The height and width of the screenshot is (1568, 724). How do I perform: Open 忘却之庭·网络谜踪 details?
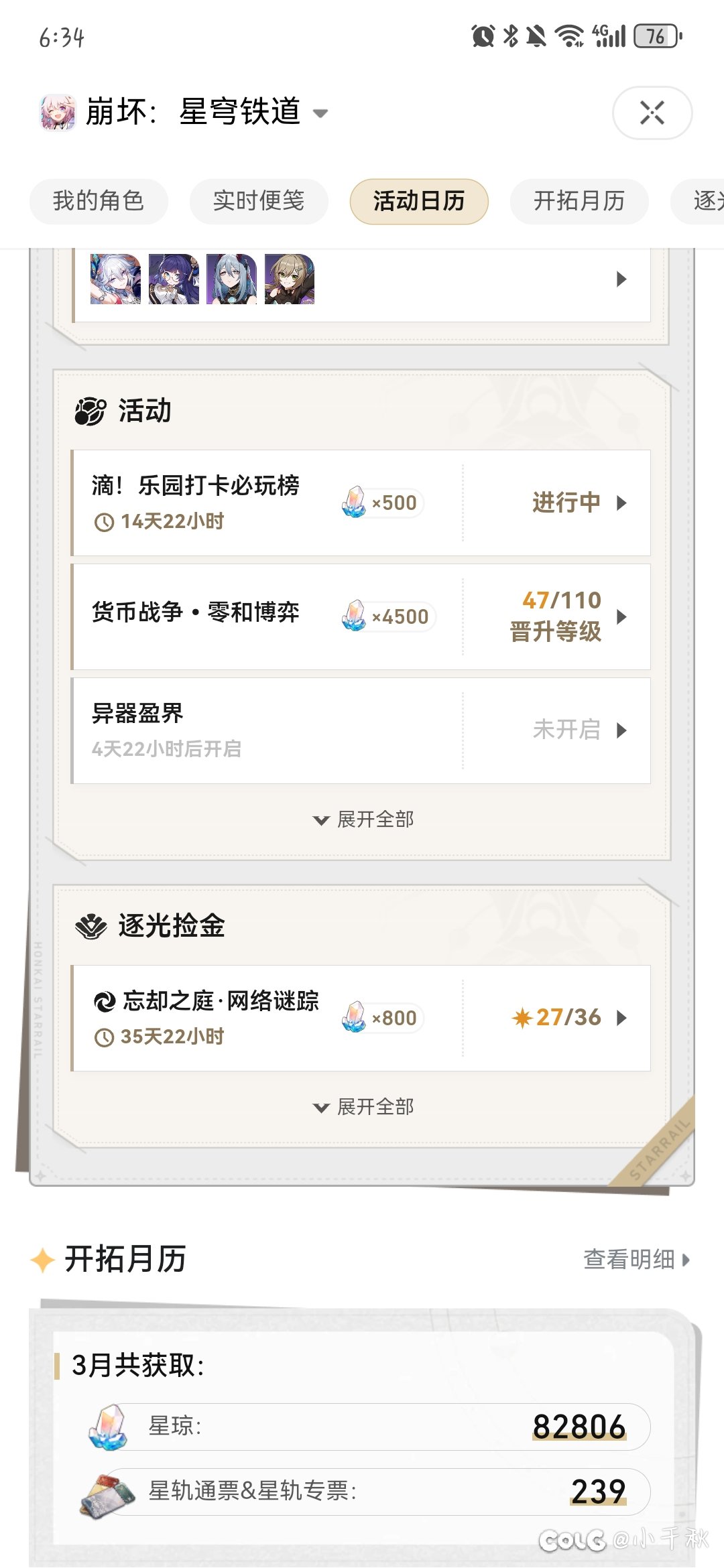click(361, 1018)
